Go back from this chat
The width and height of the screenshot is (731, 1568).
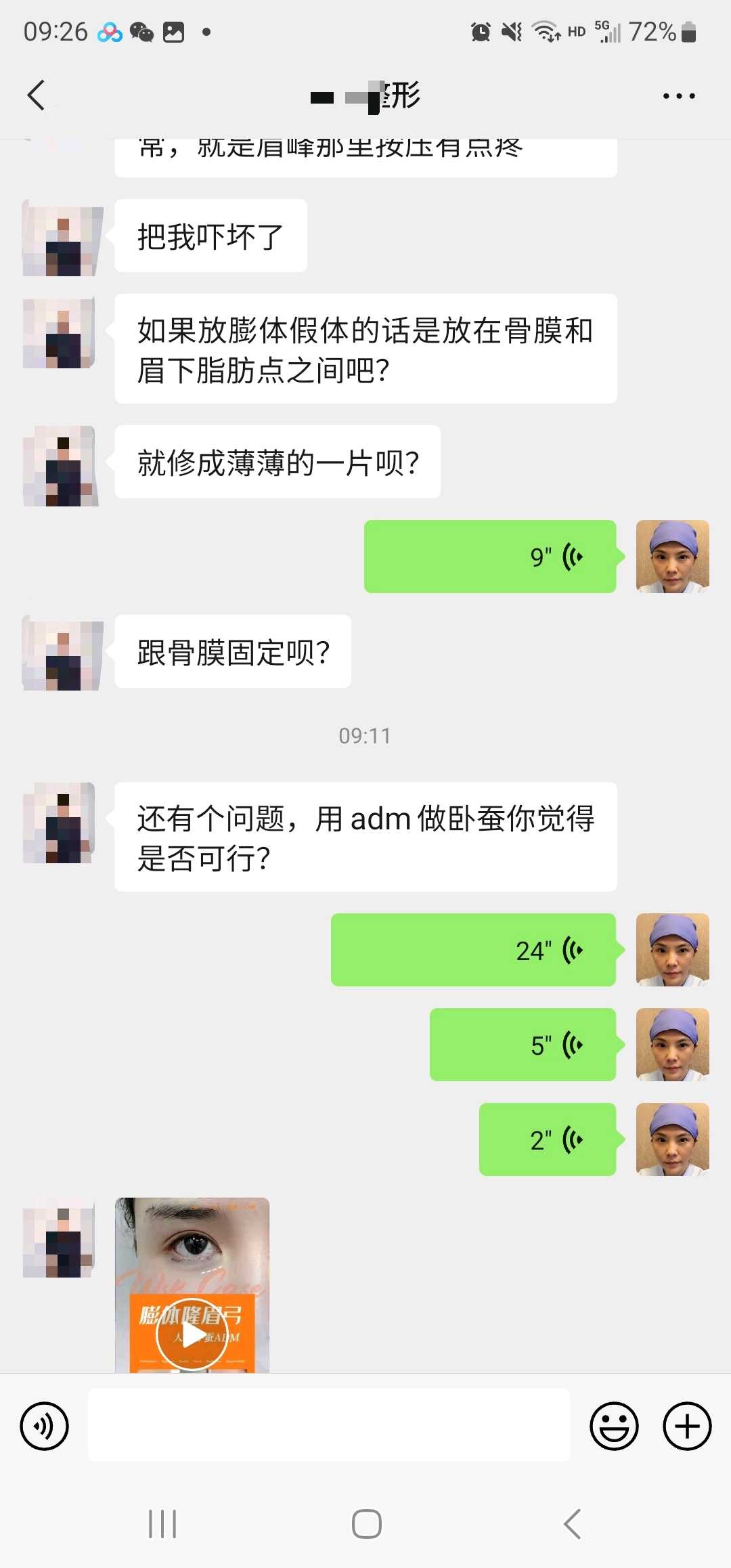click(37, 95)
